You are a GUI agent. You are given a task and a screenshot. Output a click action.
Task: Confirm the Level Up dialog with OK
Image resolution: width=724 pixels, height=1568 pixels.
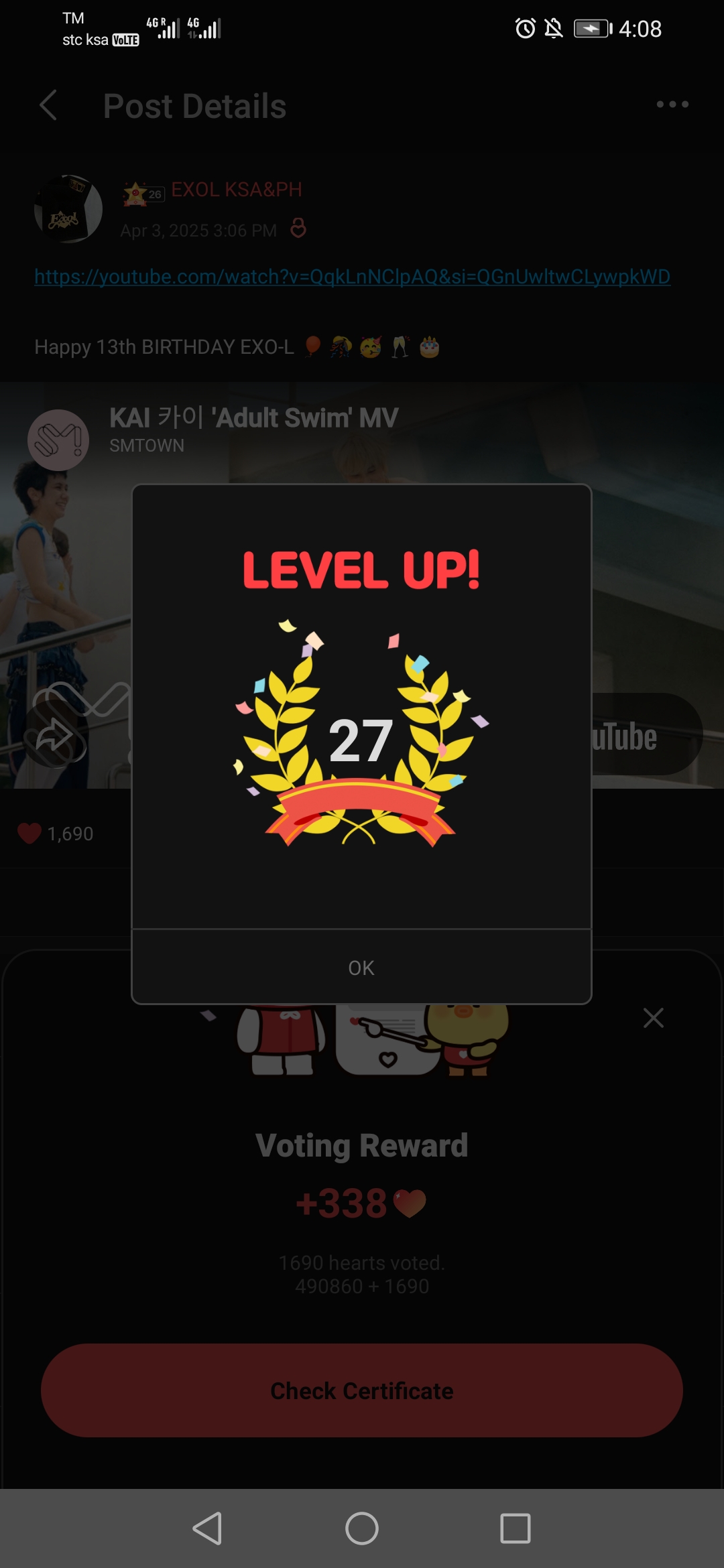tap(361, 968)
